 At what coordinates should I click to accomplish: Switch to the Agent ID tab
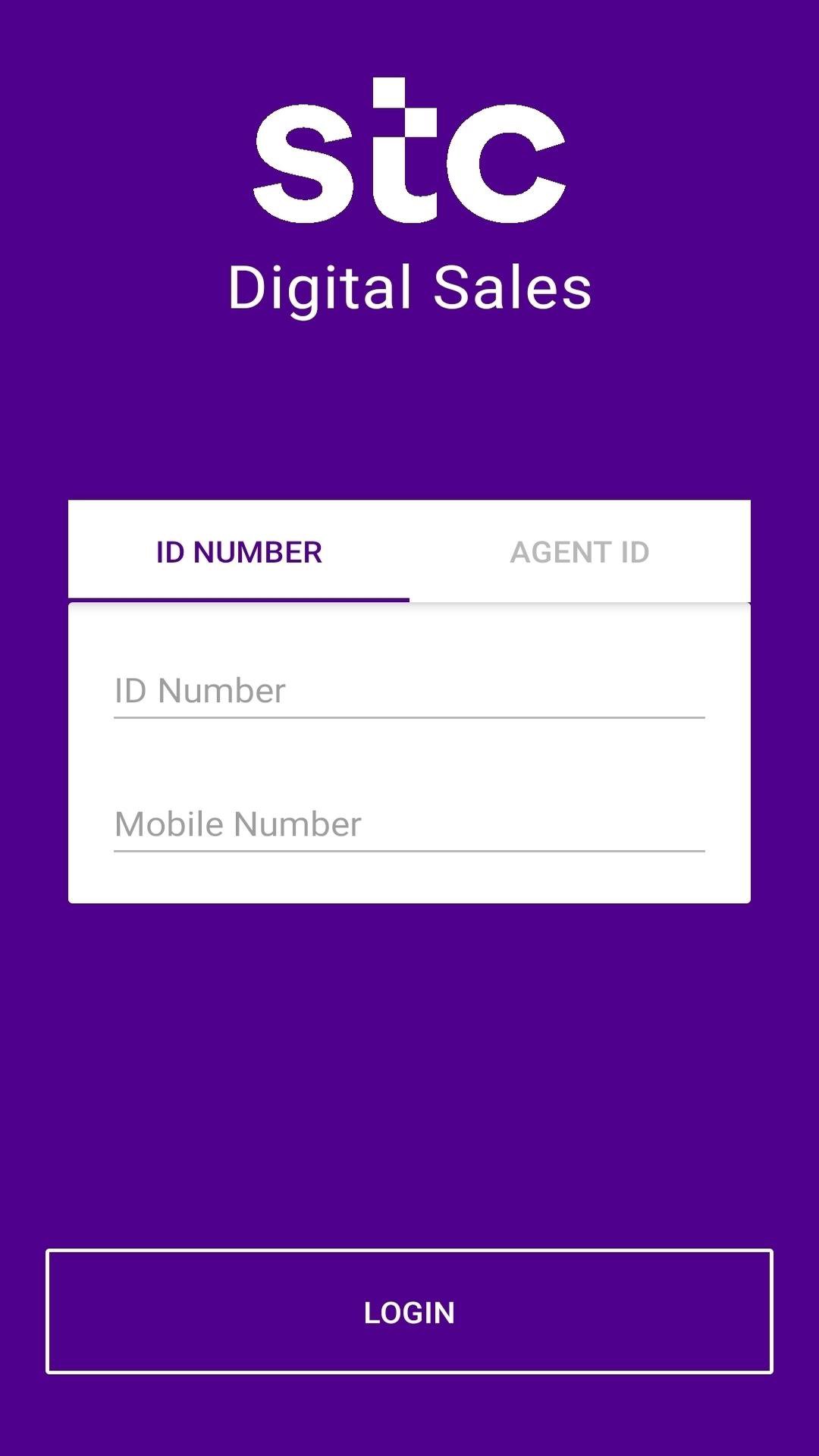tap(579, 552)
